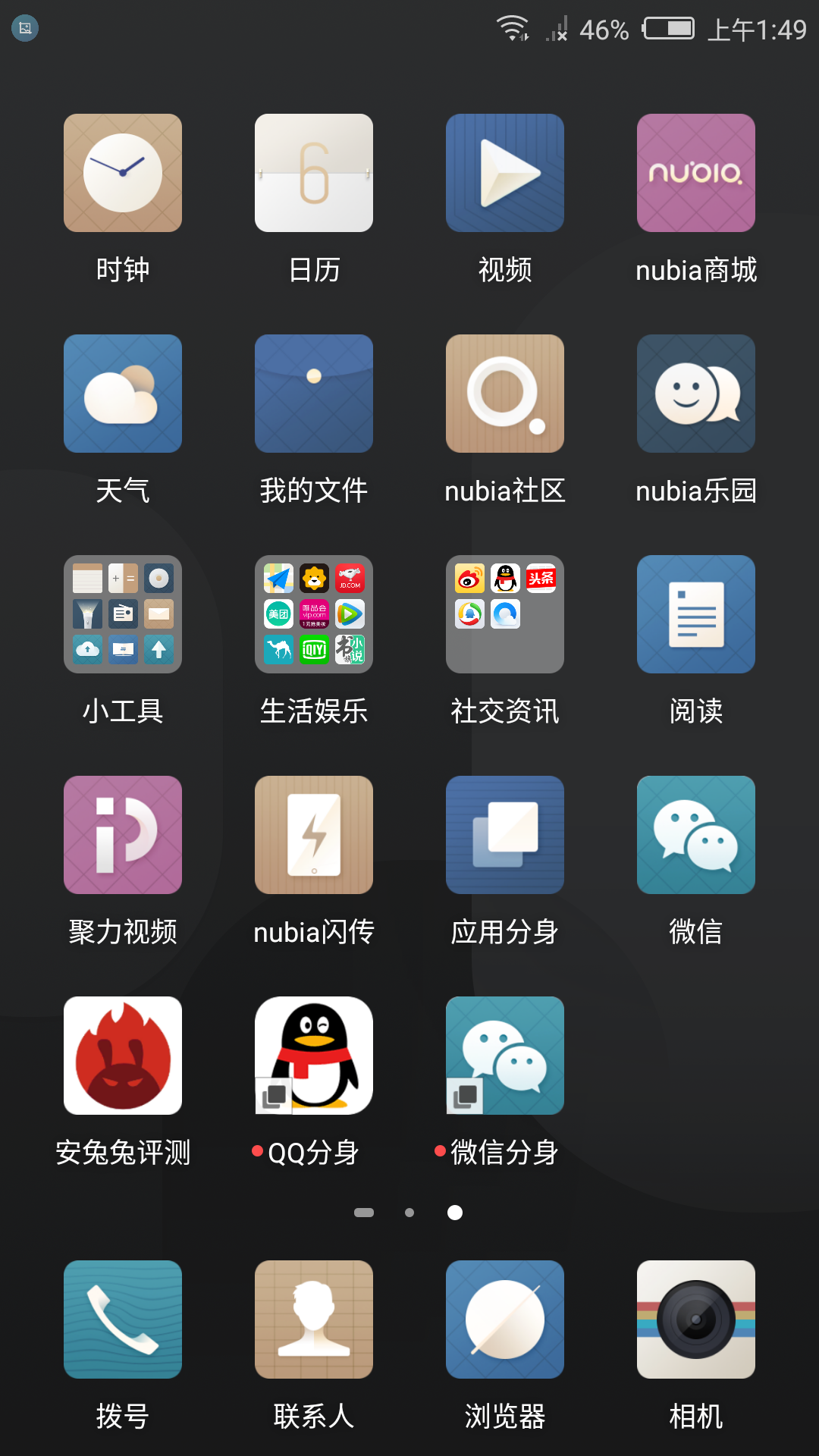819x1456 pixels.
Task: Open the 小工具 folder
Action: 123,614
